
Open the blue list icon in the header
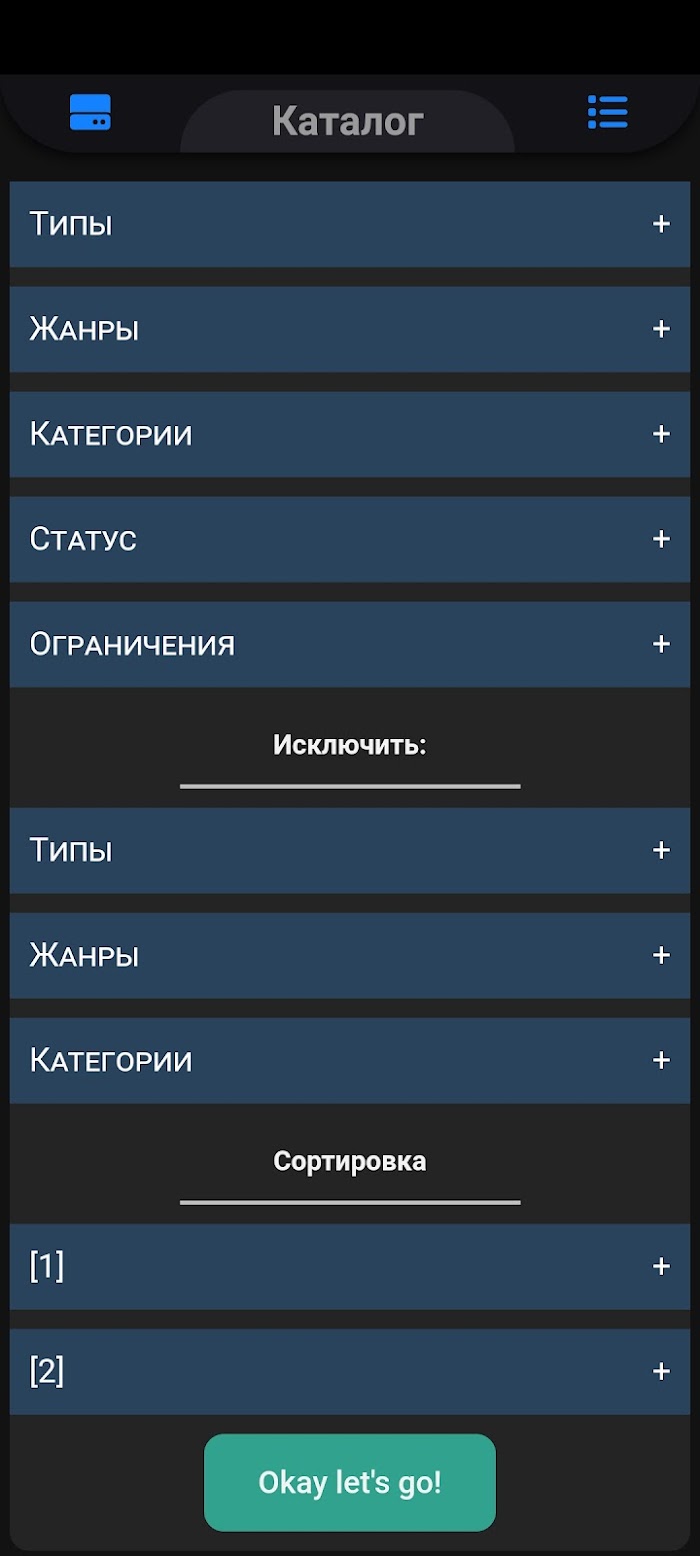pos(607,112)
